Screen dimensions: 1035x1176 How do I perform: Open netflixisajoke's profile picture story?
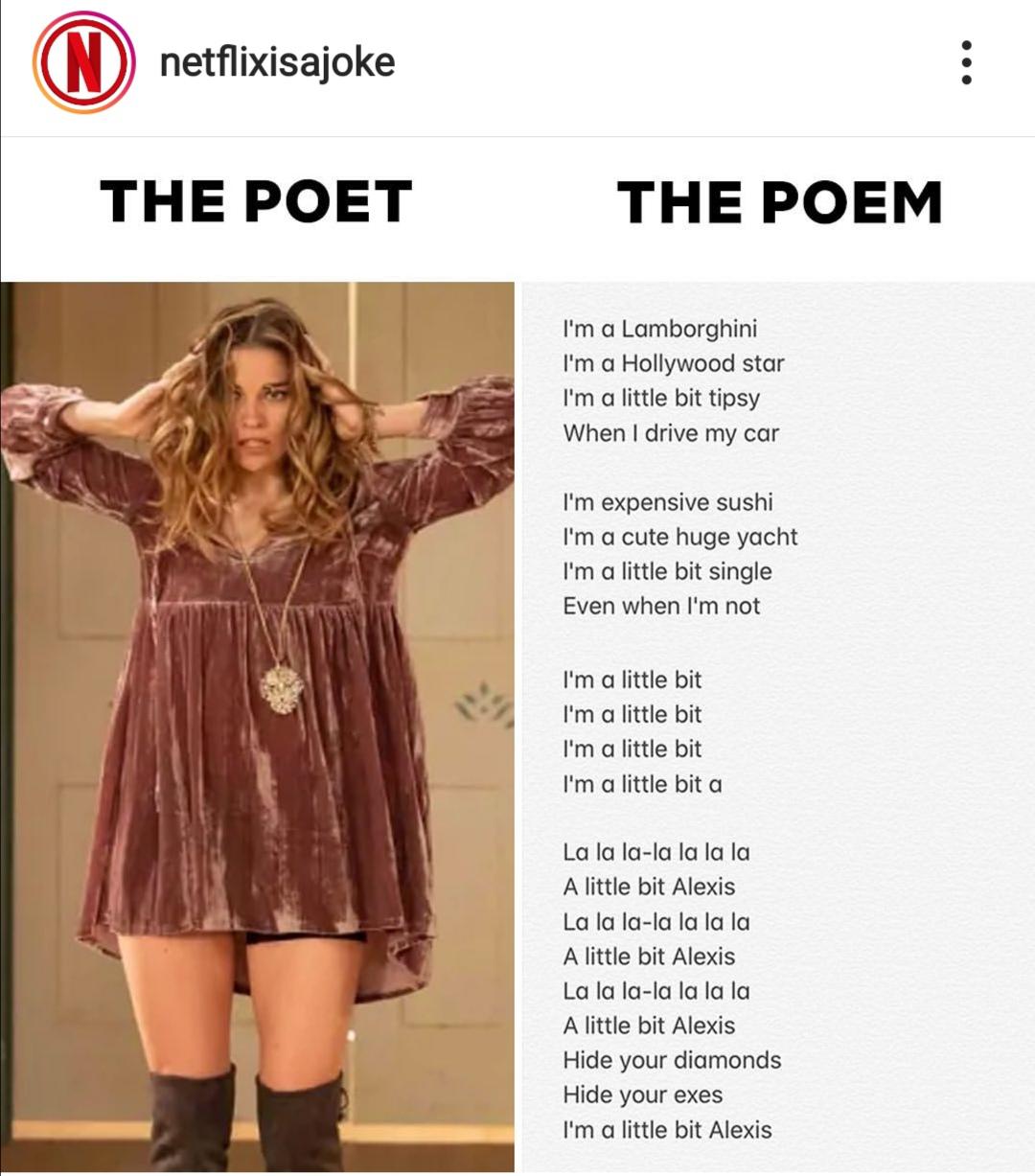[83, 62]
